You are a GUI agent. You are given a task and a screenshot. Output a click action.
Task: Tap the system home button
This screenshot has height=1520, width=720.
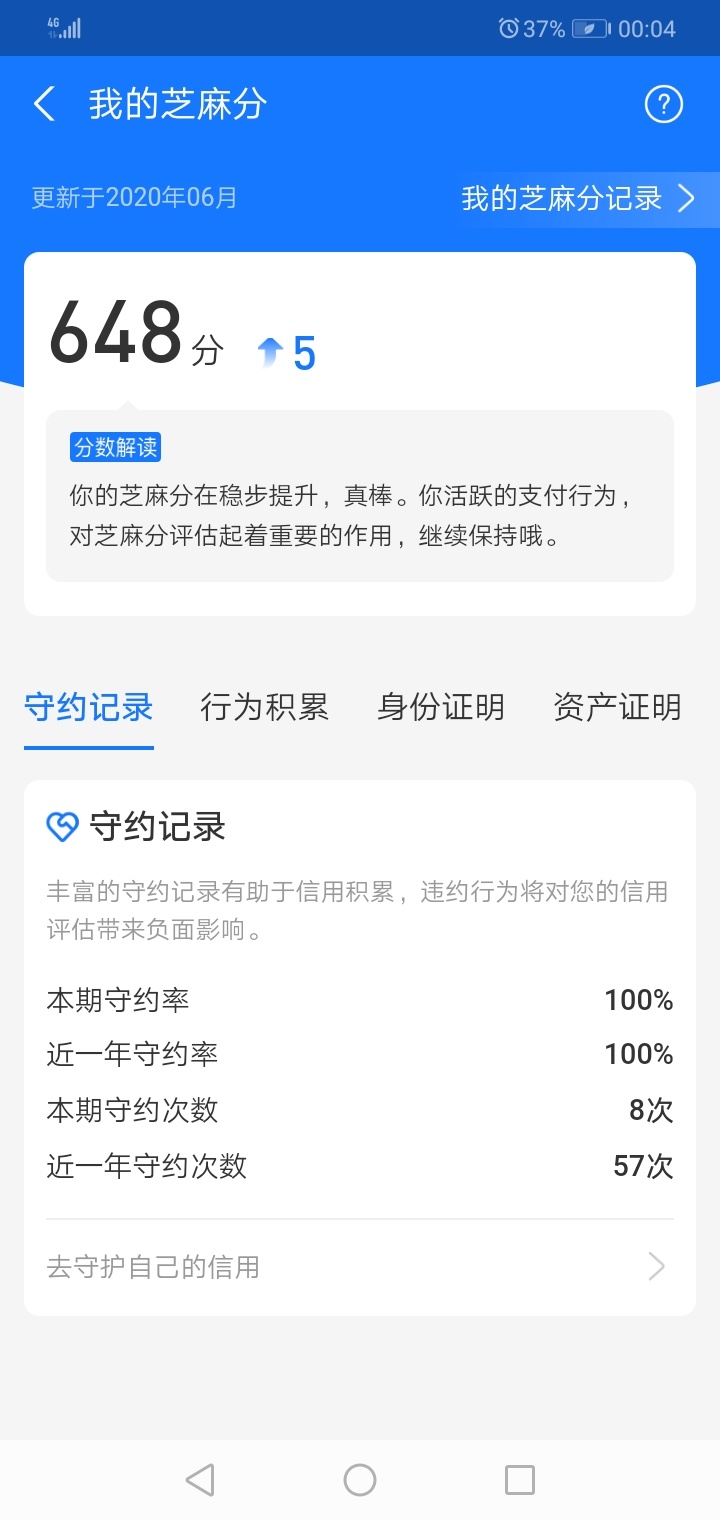360,1480
